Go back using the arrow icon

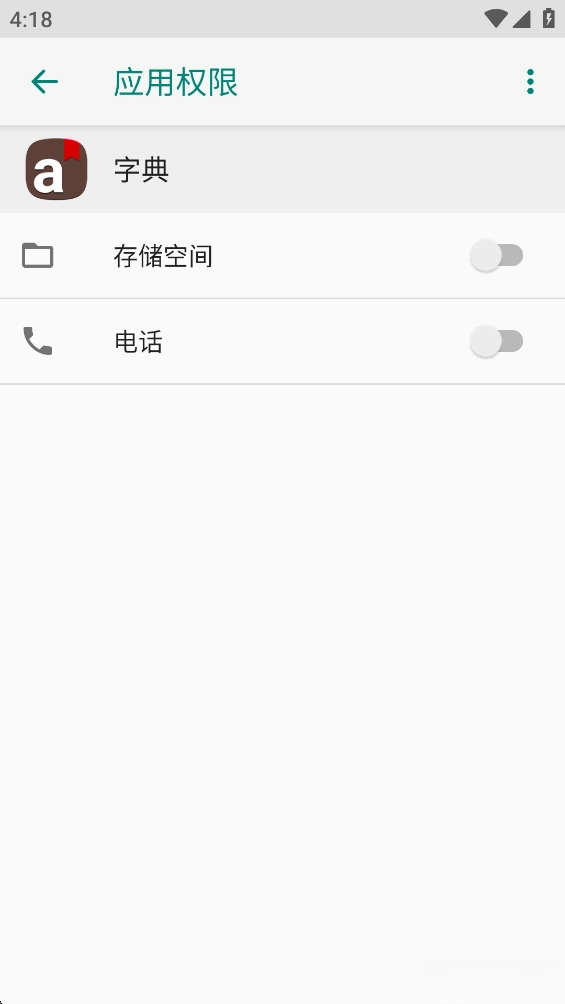click(44, 82)
